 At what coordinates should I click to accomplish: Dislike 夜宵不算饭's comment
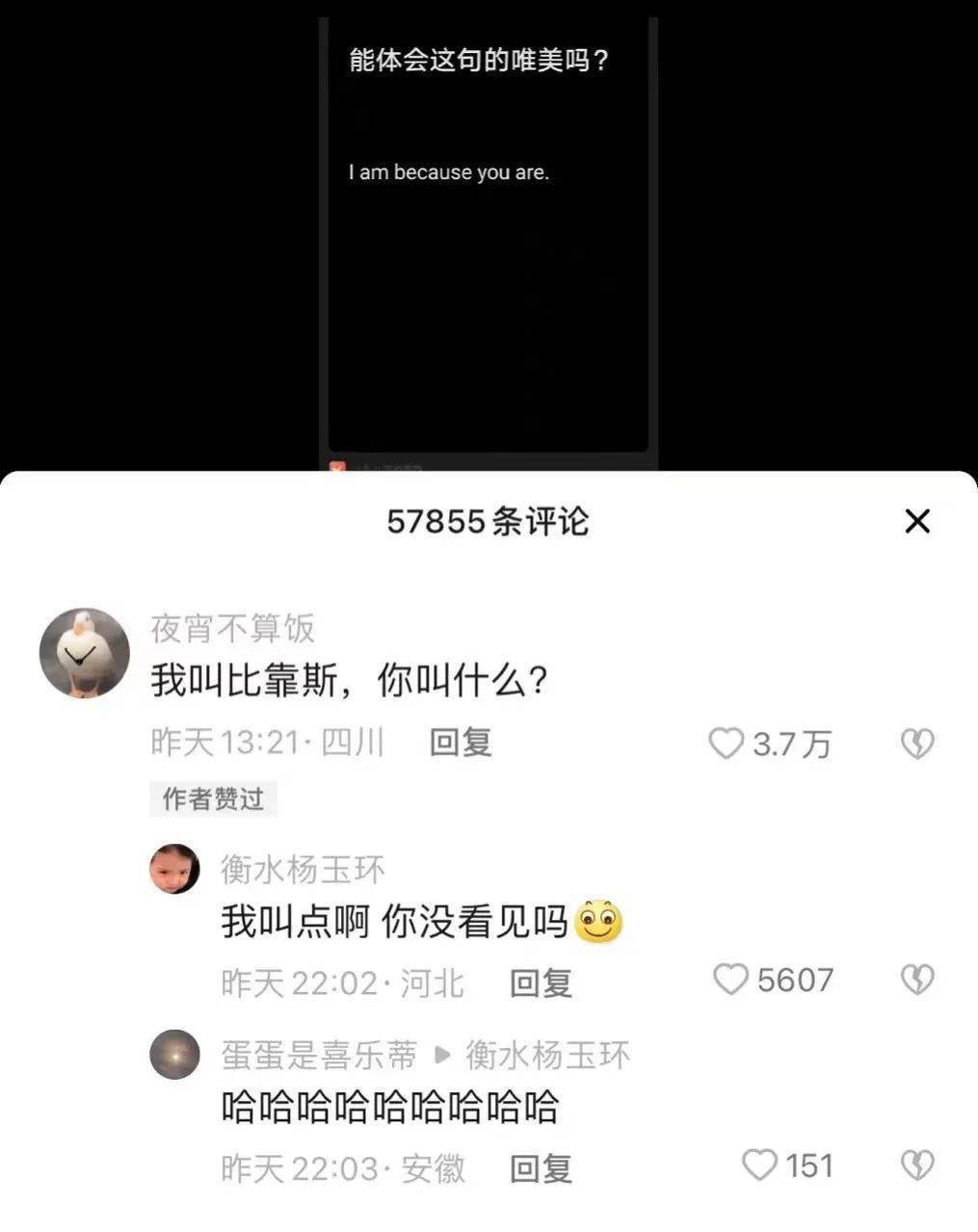tap(916, 744)
